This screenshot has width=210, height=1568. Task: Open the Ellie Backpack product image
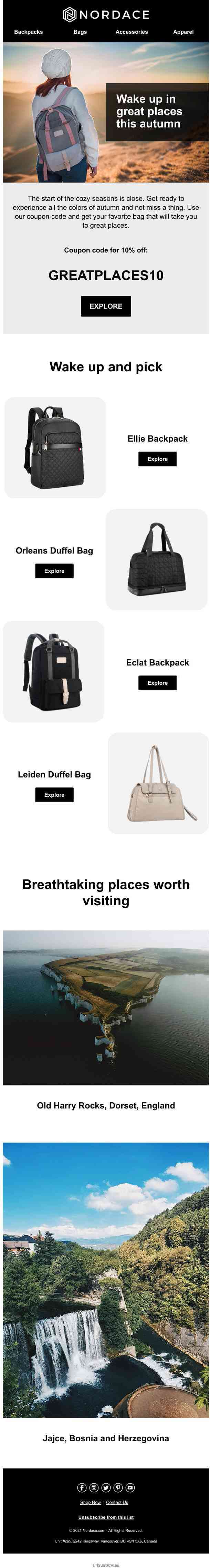[55, 447]
